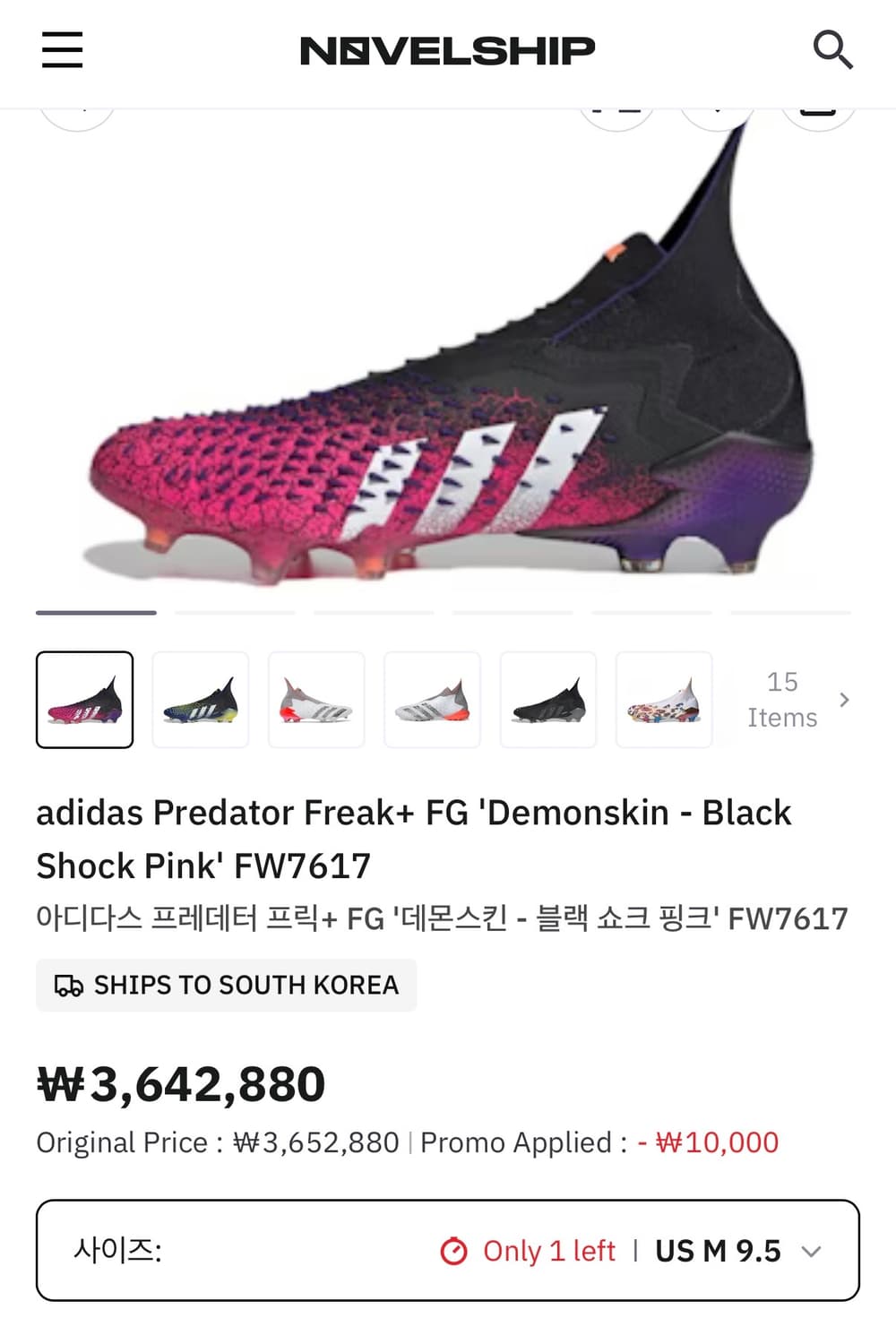896x1344 pixels.
Task: Click the timer icon beside Only 1 left
Action: pos(456,1250)
